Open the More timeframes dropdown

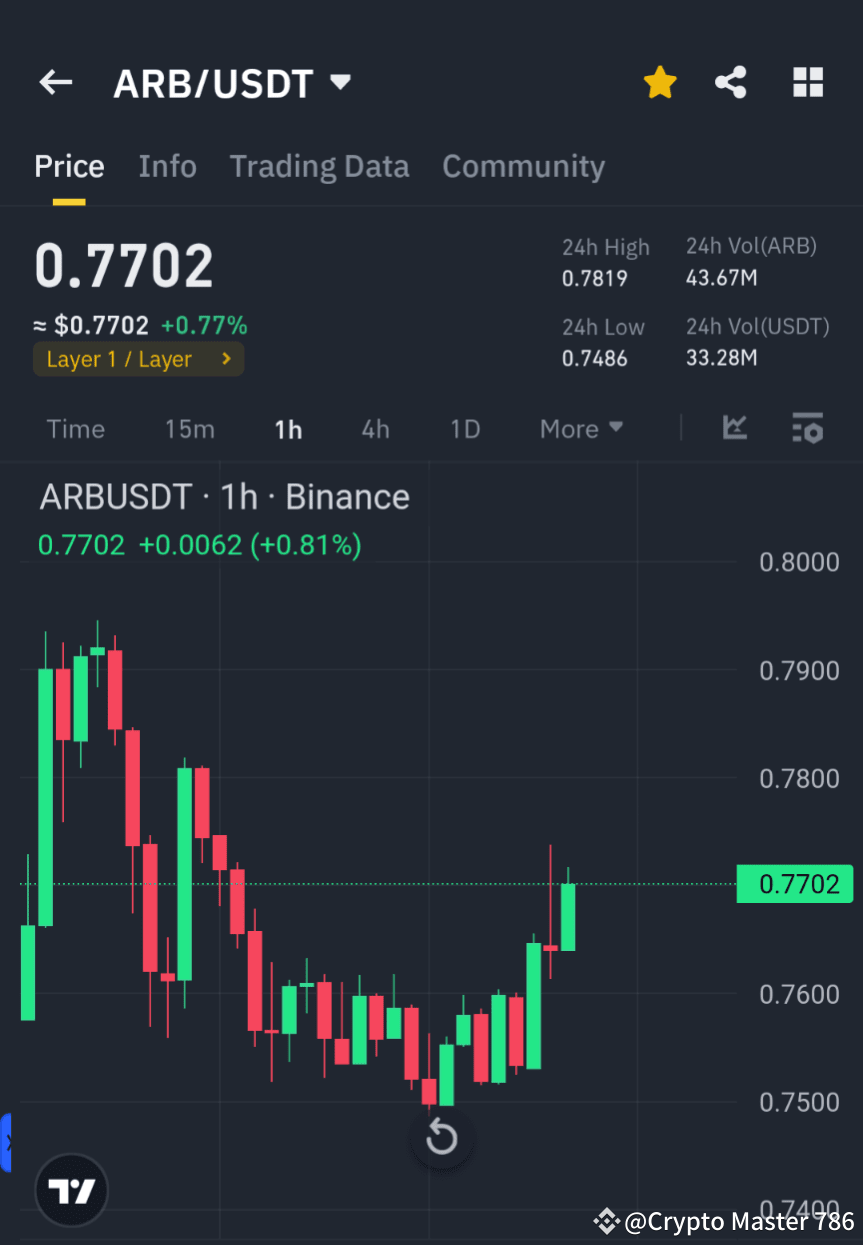coord(580,428)
